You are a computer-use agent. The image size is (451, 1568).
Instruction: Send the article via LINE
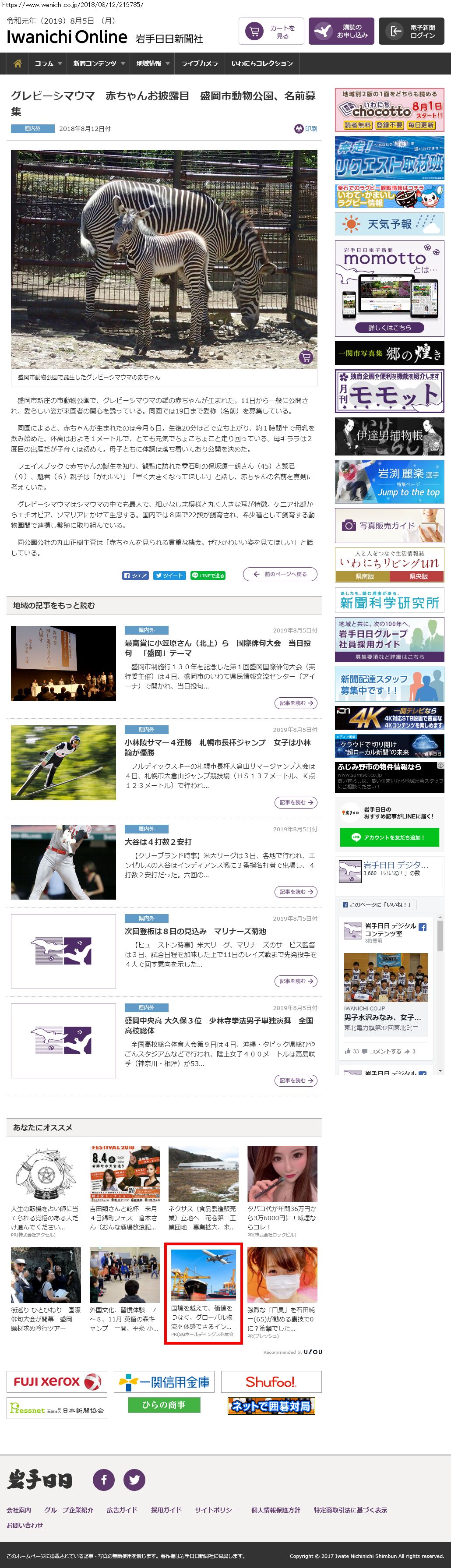pos(208,575)
